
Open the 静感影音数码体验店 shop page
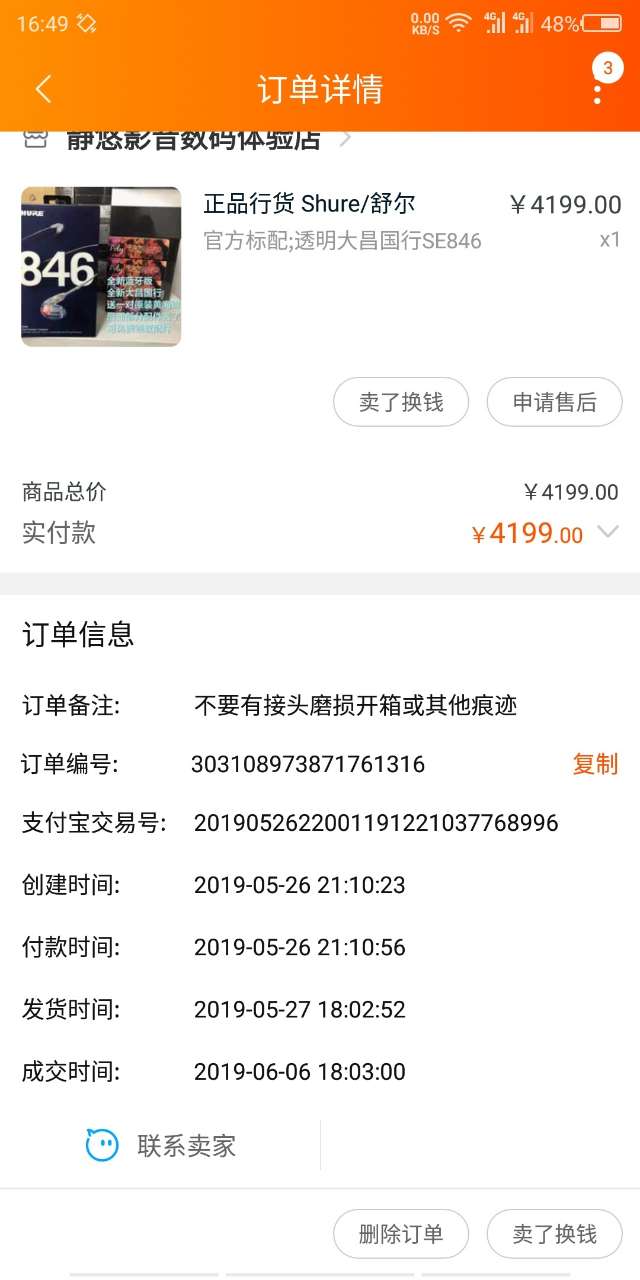point(193,141)
